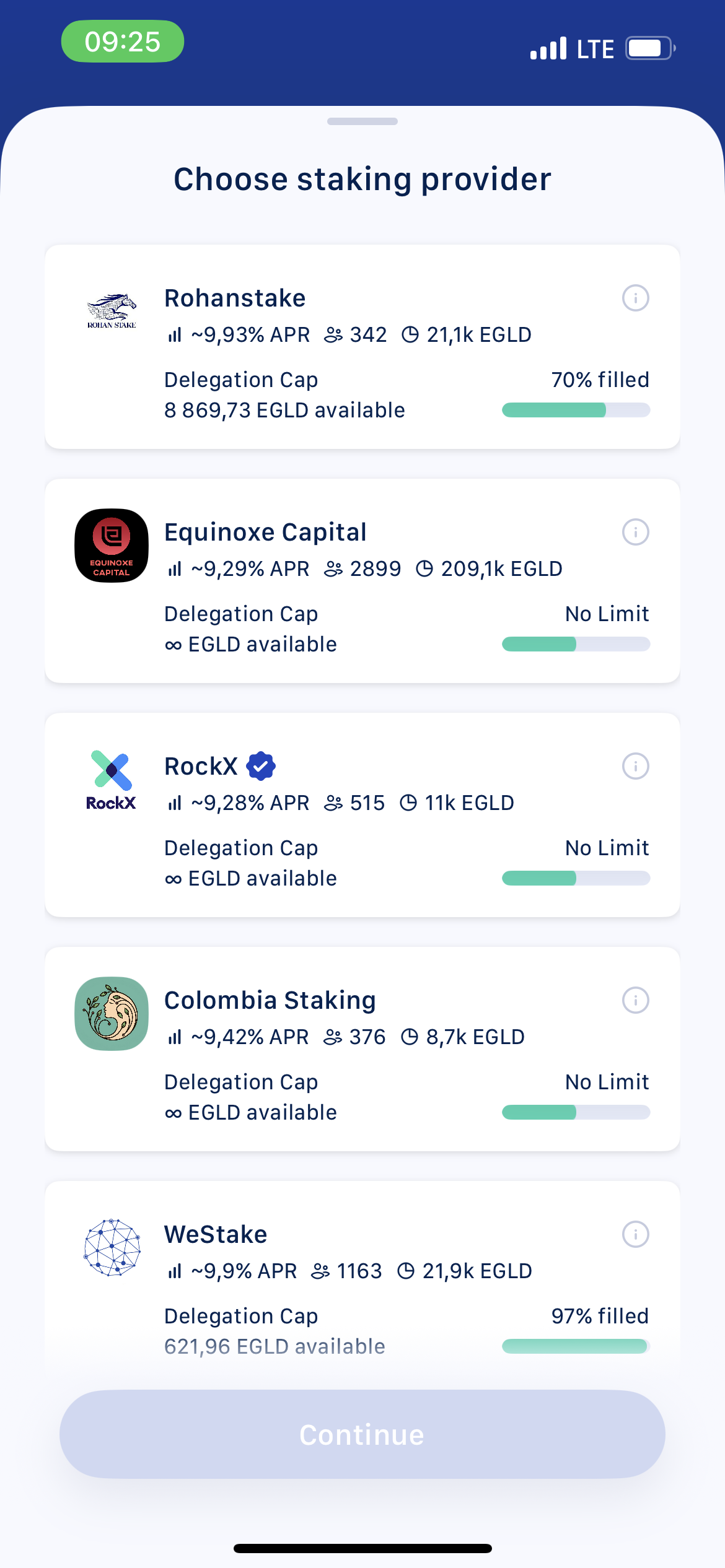The height and width of the screenshot is (1568, 725).
Task: Tap the clock time in status bar
Action: [122, 41]
